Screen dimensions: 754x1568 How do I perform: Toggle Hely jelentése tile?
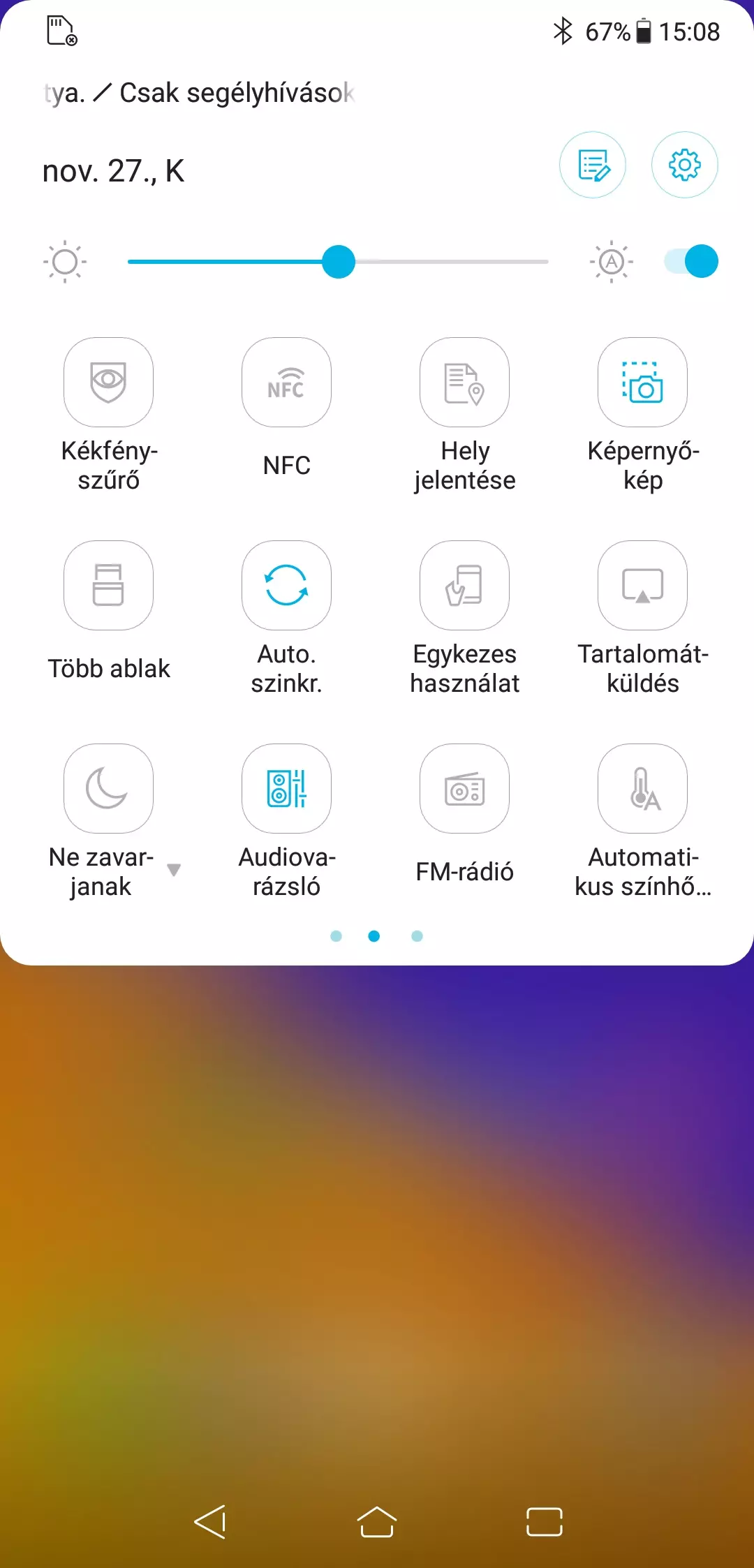[x=464, y=383]
